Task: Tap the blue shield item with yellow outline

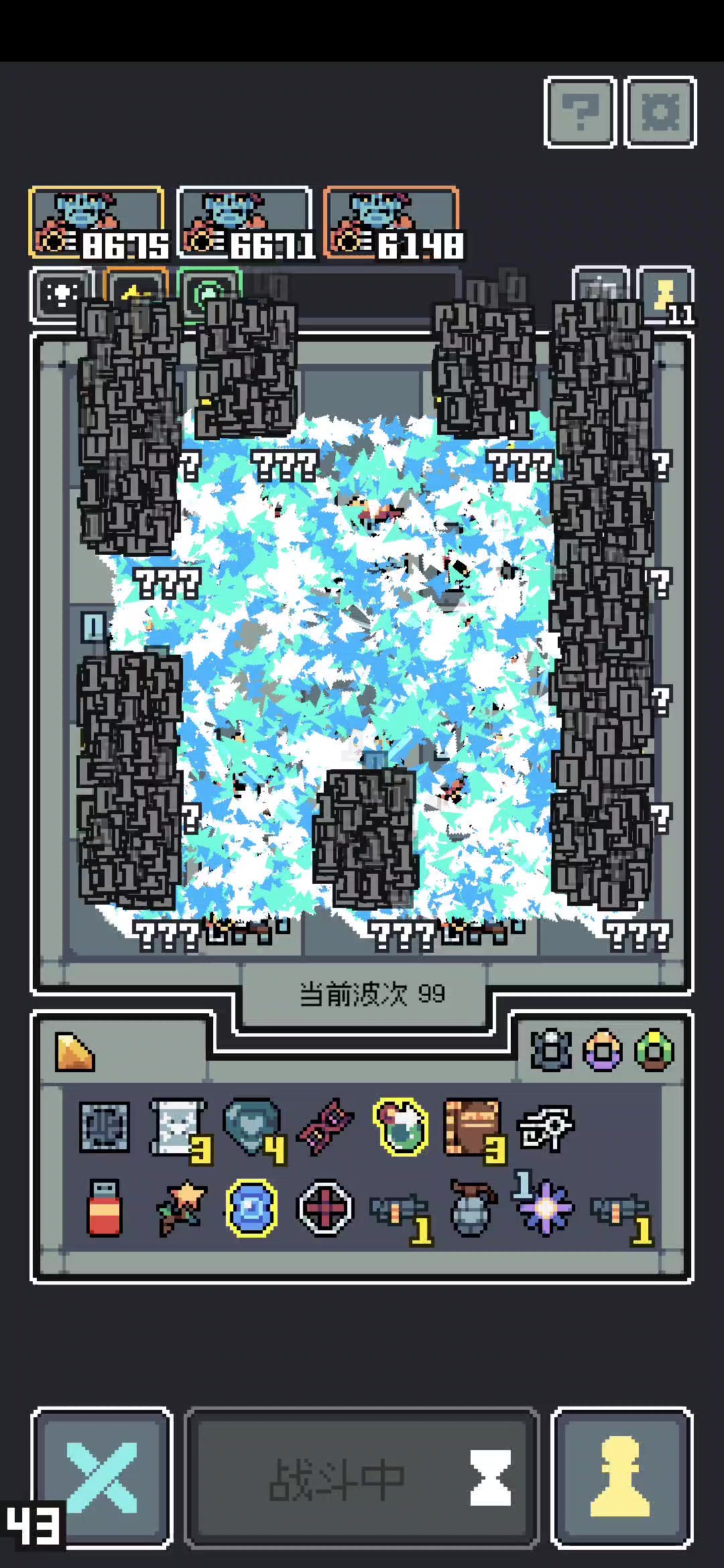Action: pos(251,1208)
